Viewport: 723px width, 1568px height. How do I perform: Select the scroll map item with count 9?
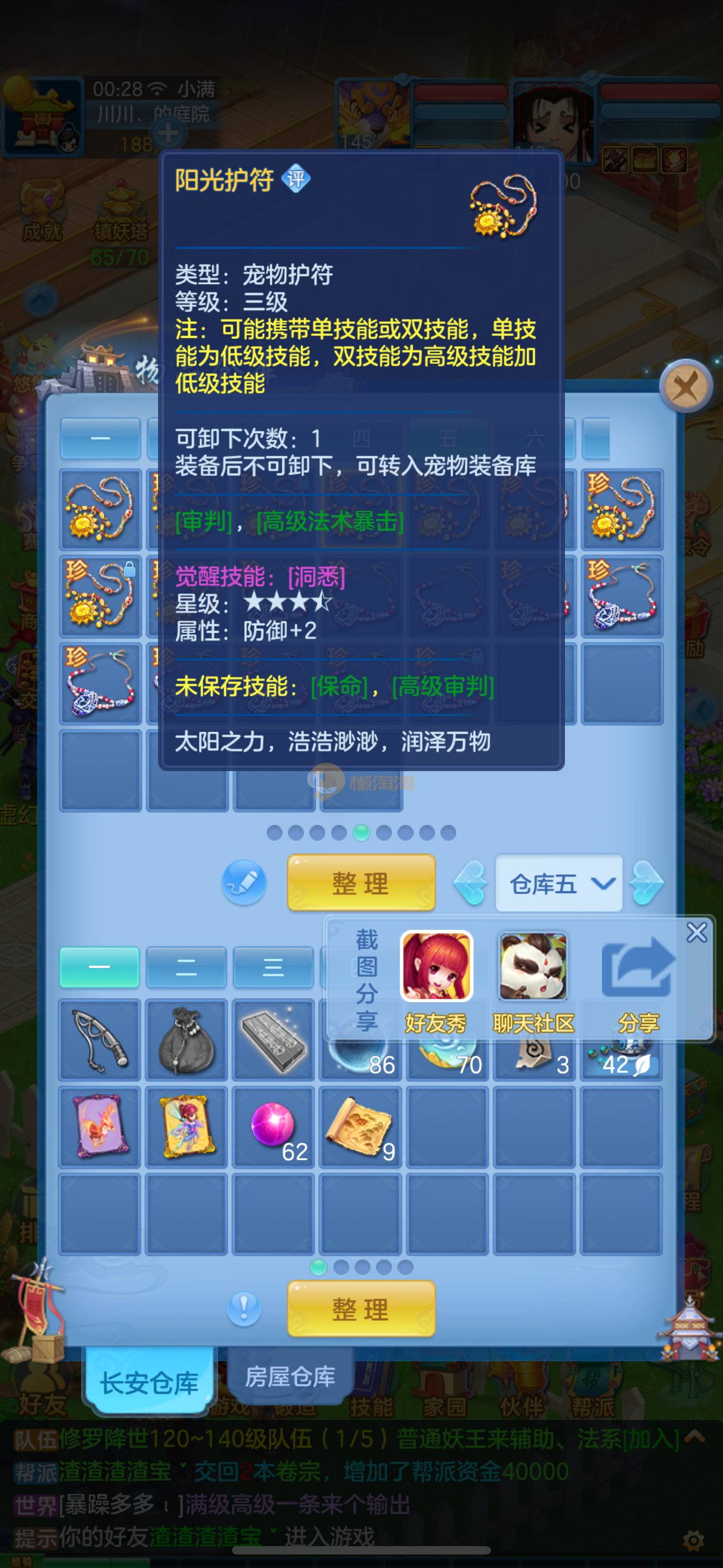click(x=360, y=1127)
